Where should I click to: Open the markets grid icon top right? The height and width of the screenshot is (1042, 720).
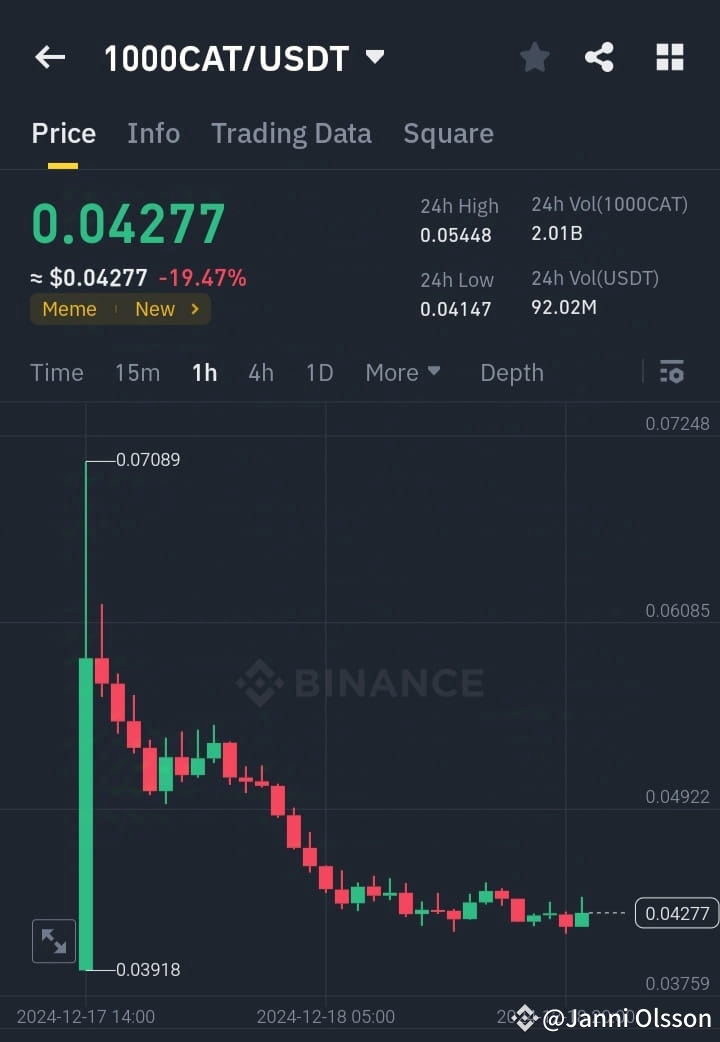pyautogui.click(x=669, y=57)
